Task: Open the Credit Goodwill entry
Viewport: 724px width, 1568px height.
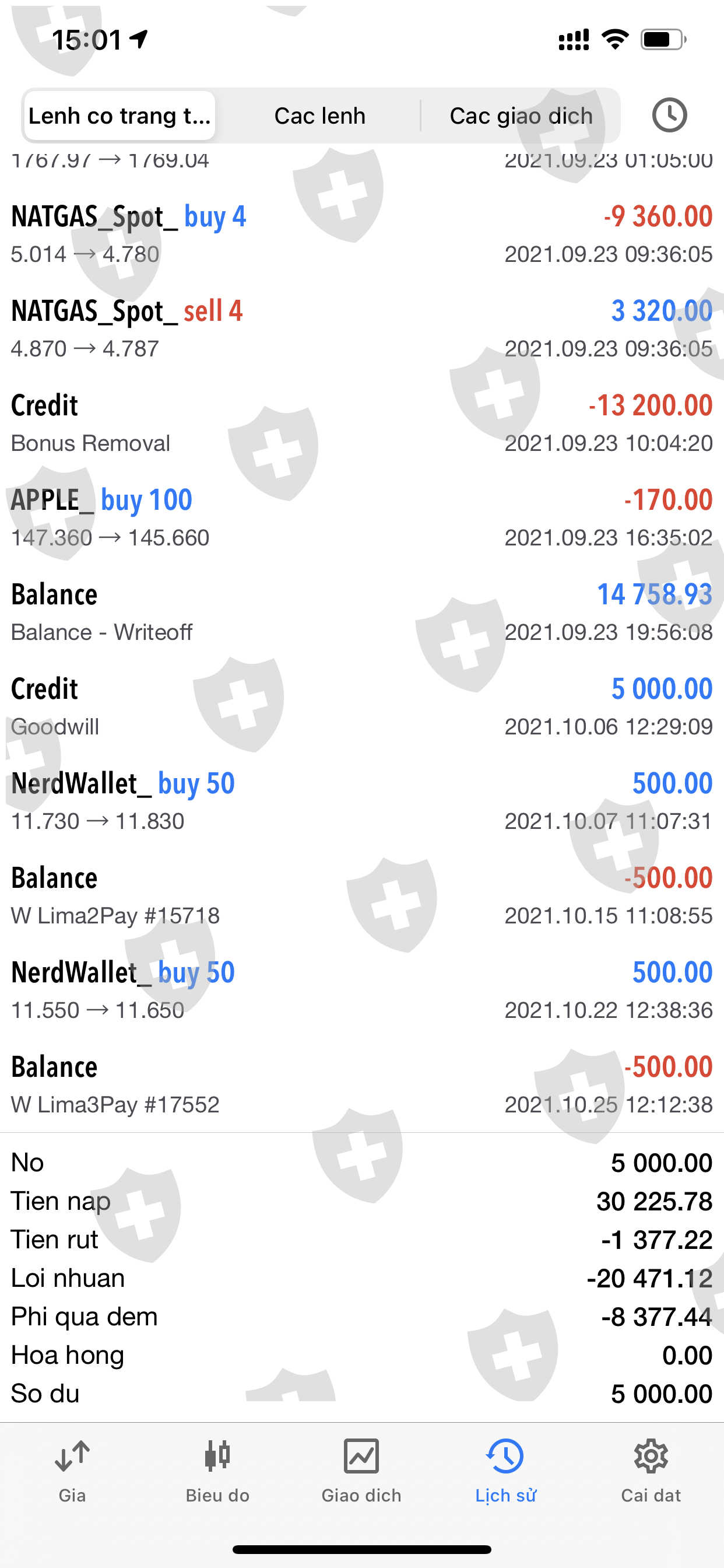Action: pyautogui.click(x=361, y=706)
